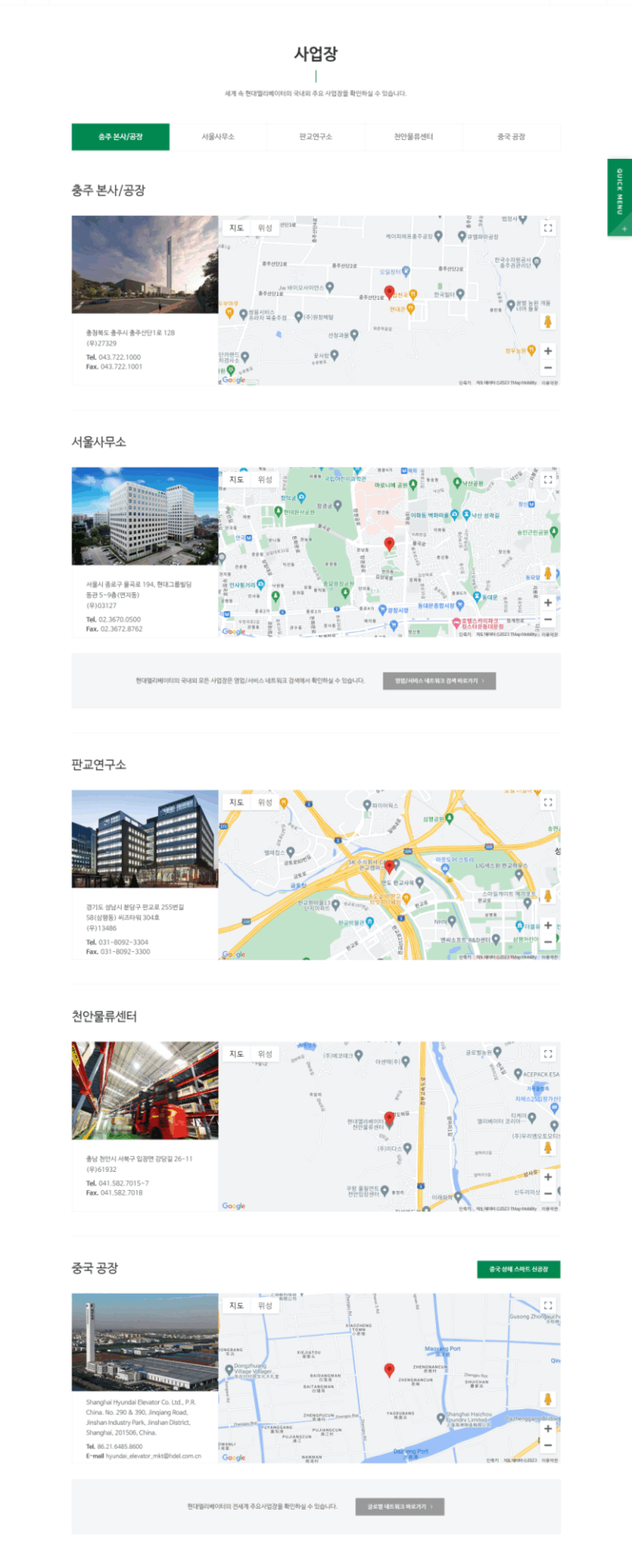The height and width of the screenshot is (1568, 632).
Task: Open 영업/서비스 네트워크 검색 바로가기
Action: click(x=439, y=681)
